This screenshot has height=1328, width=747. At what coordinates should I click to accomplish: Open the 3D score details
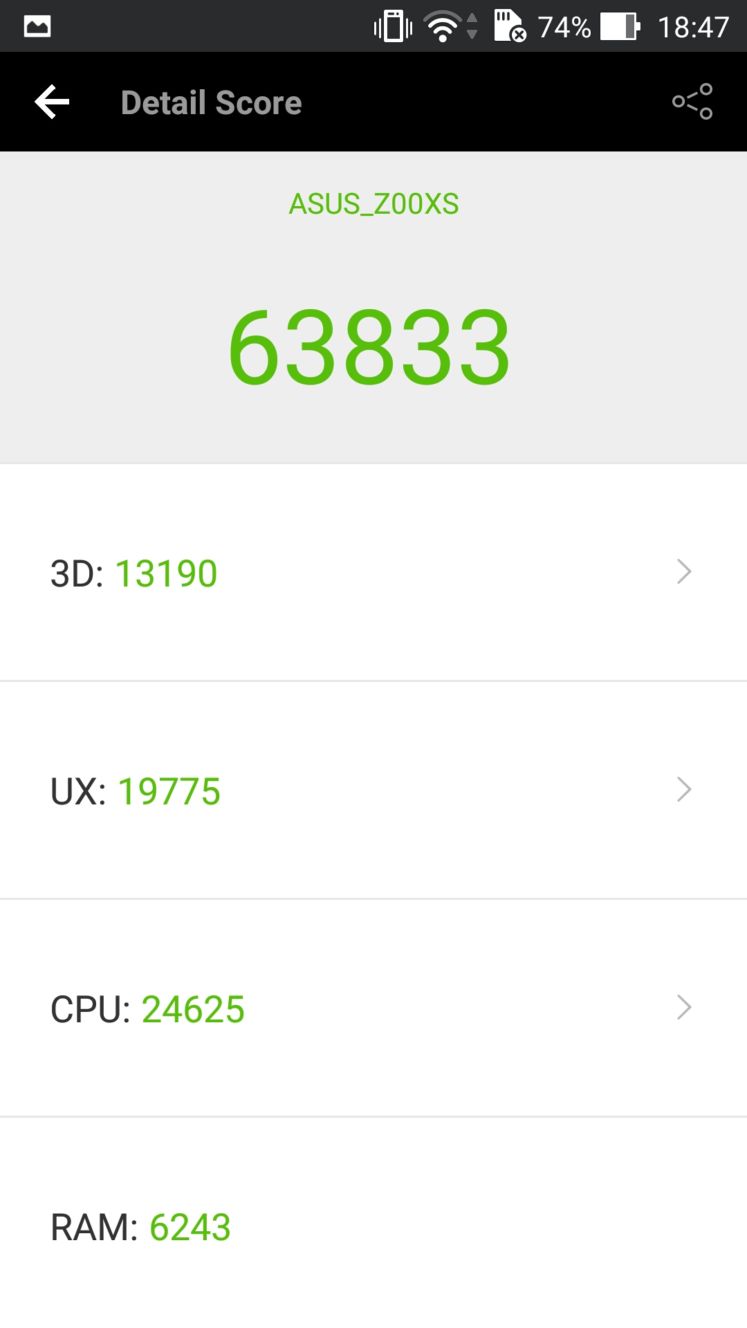pos(373,573)
